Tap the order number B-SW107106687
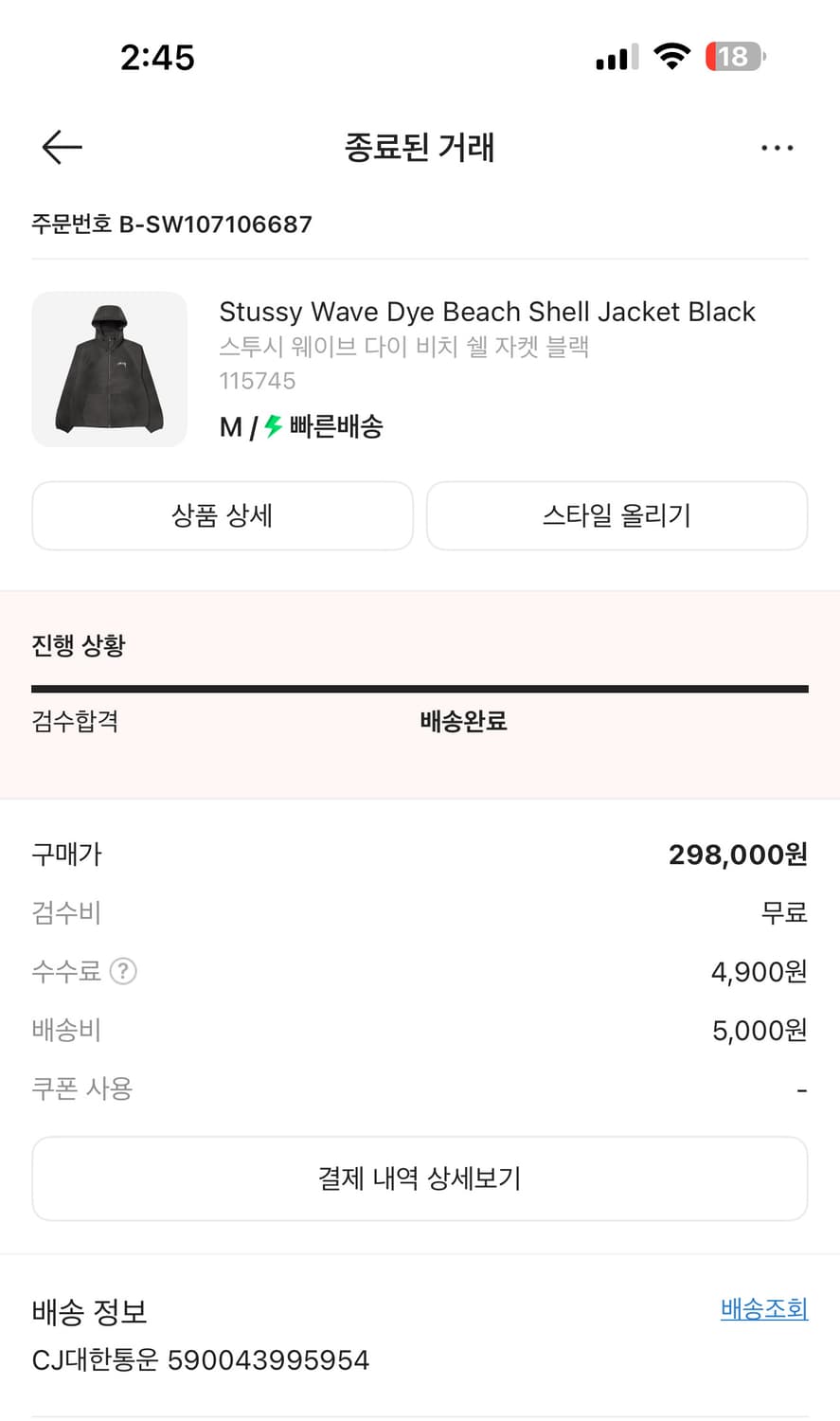The image size is (840, 1421). 170,225
